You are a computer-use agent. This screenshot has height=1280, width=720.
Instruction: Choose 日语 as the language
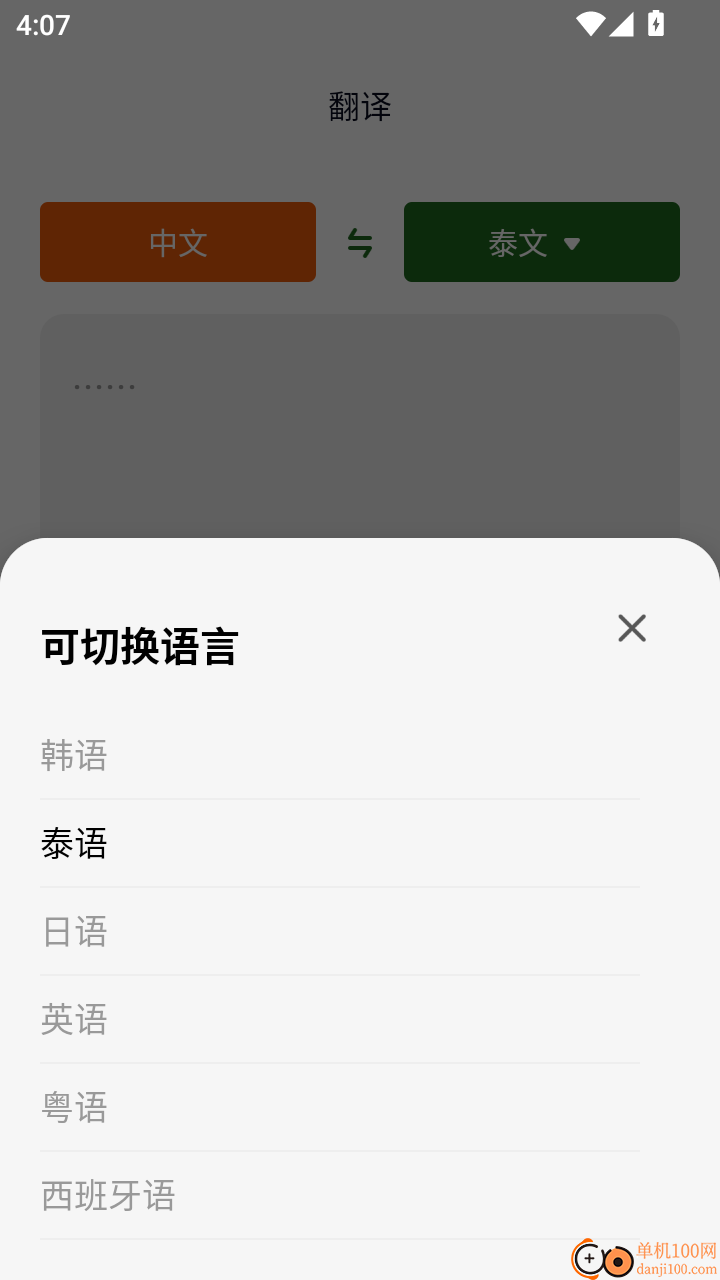[74, 932]
